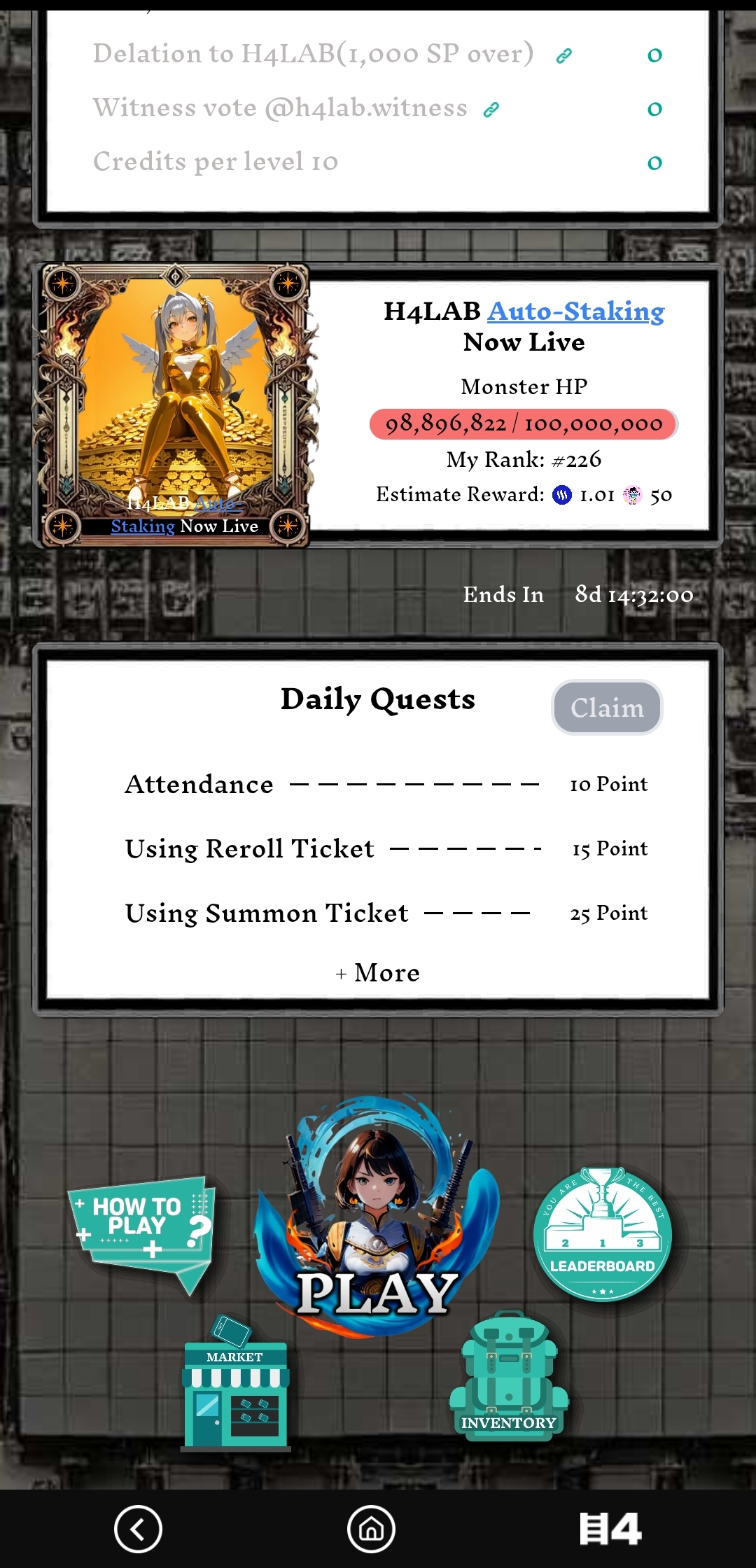Open the link icon beside Witness vote
Image resolution: width=756 pixels, height=1568 pixels.
pos(491,109)
